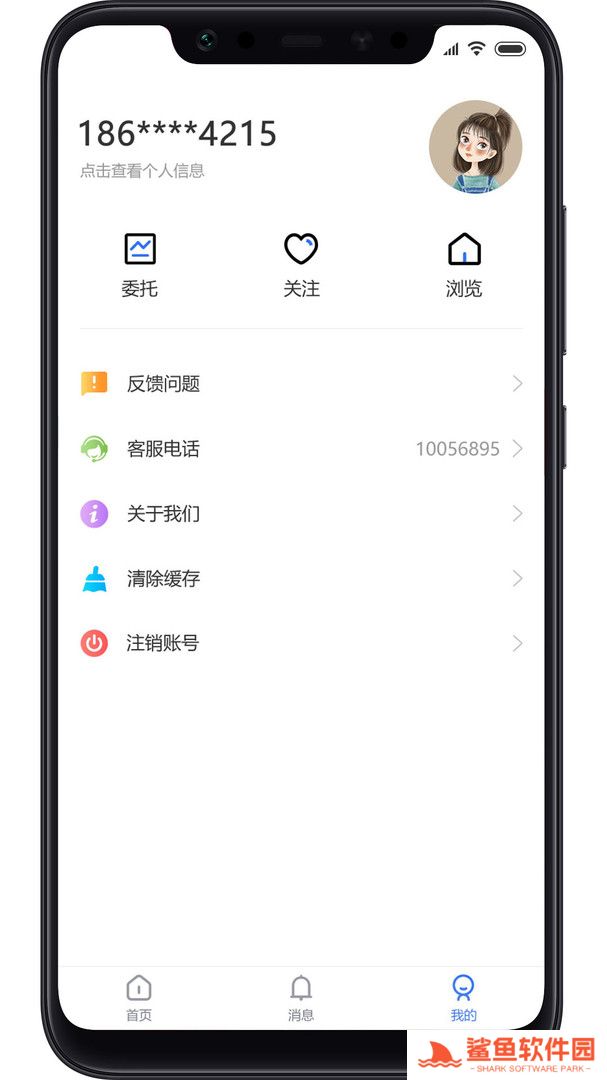Open the 注销账号 account deletion row
The image size is (607, 1080).
[300, 643]
